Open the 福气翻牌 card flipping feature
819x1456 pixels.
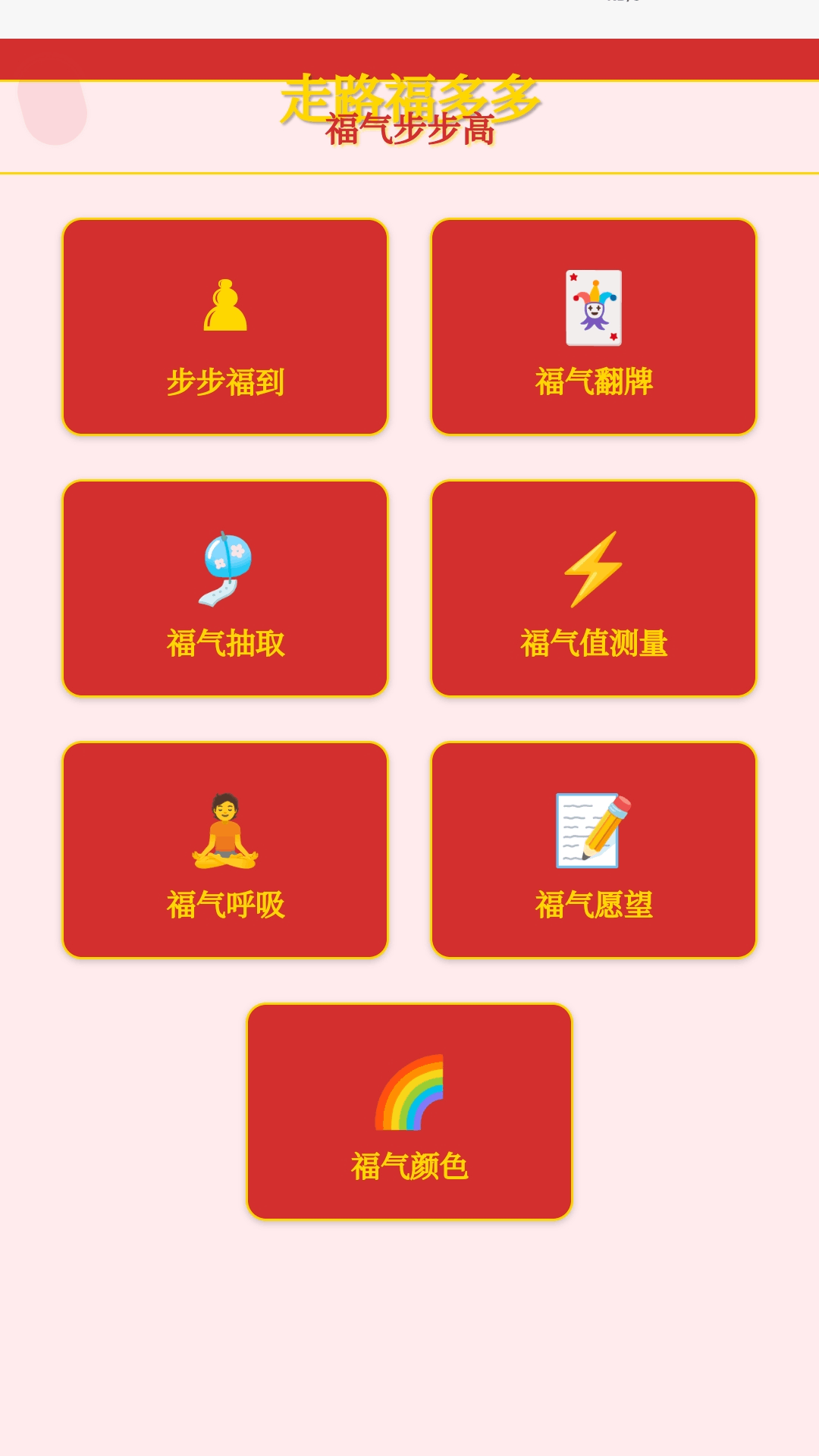(592, 326)
